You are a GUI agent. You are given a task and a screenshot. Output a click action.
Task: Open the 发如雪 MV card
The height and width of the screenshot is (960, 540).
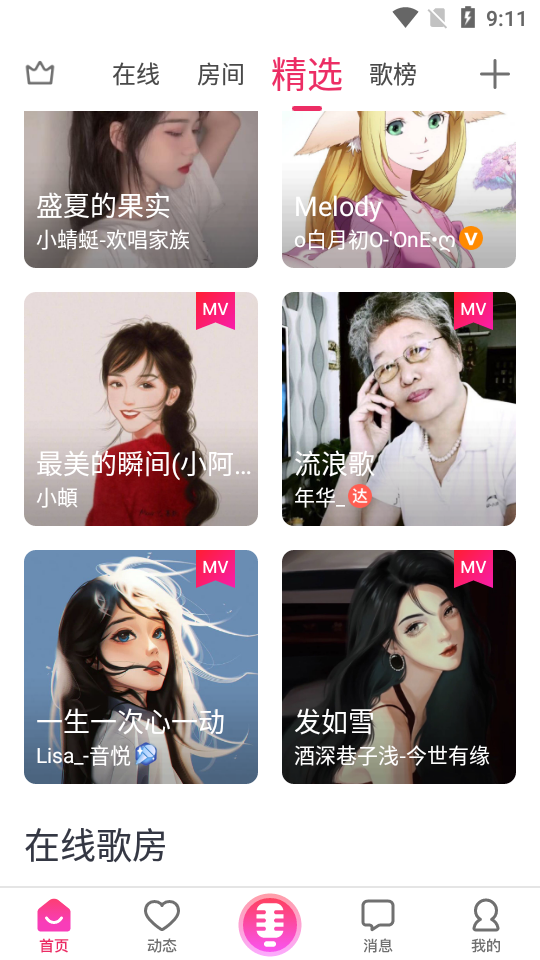[399, 667]
